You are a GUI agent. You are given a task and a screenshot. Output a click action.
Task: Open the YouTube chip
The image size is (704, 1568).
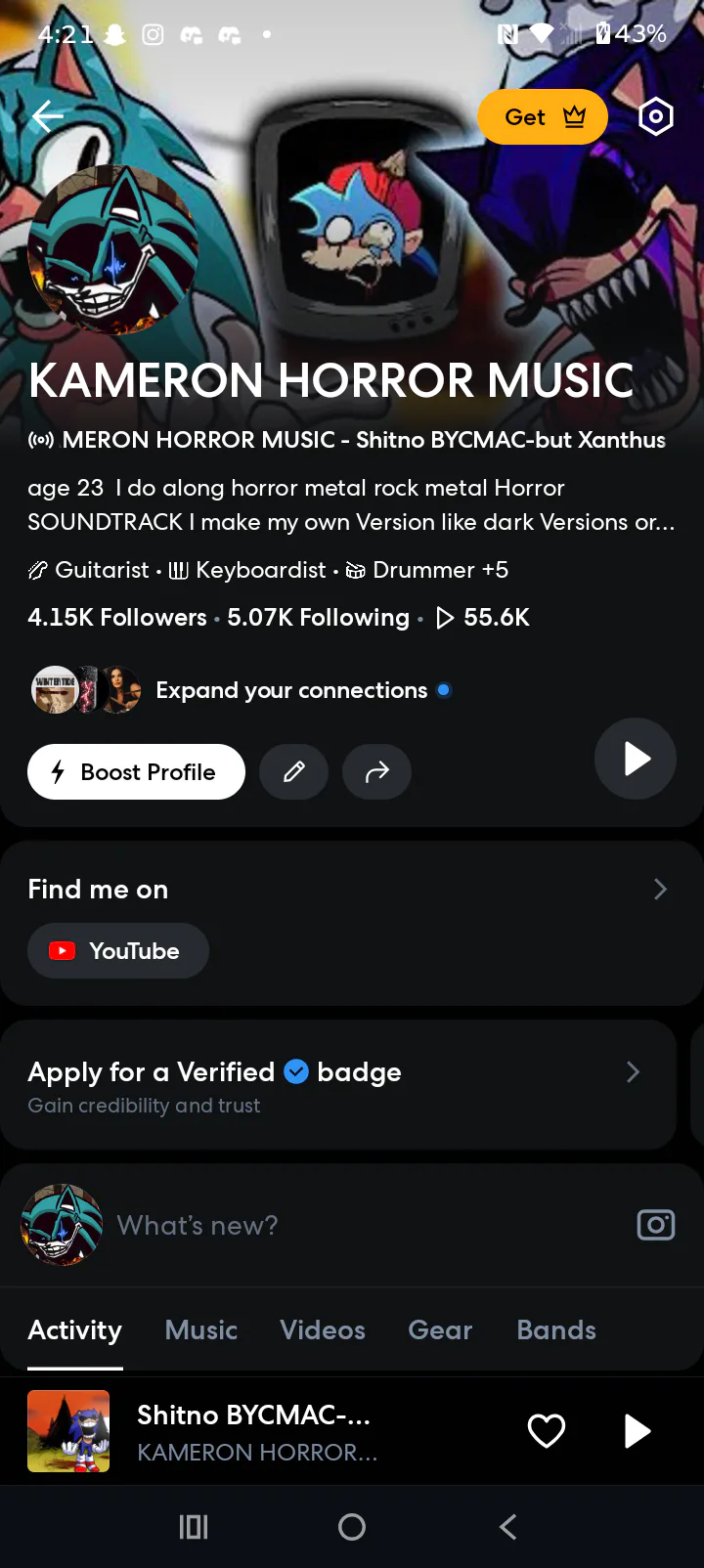(x=118, y=951)
